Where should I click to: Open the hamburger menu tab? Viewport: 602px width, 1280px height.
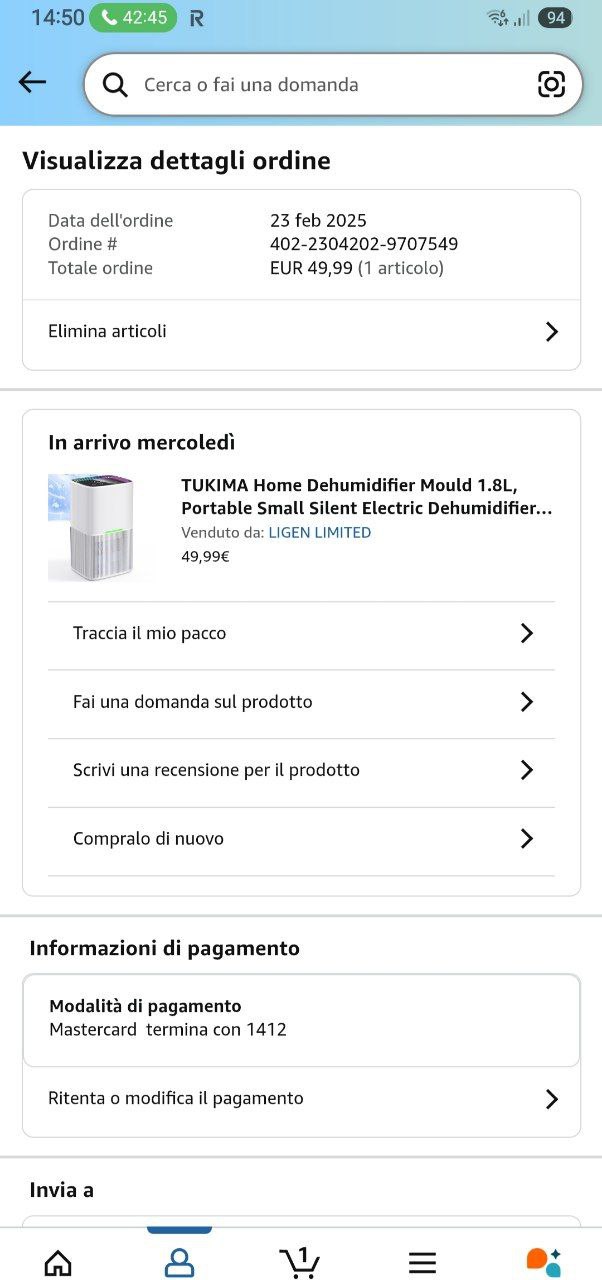pos(423,1262)
